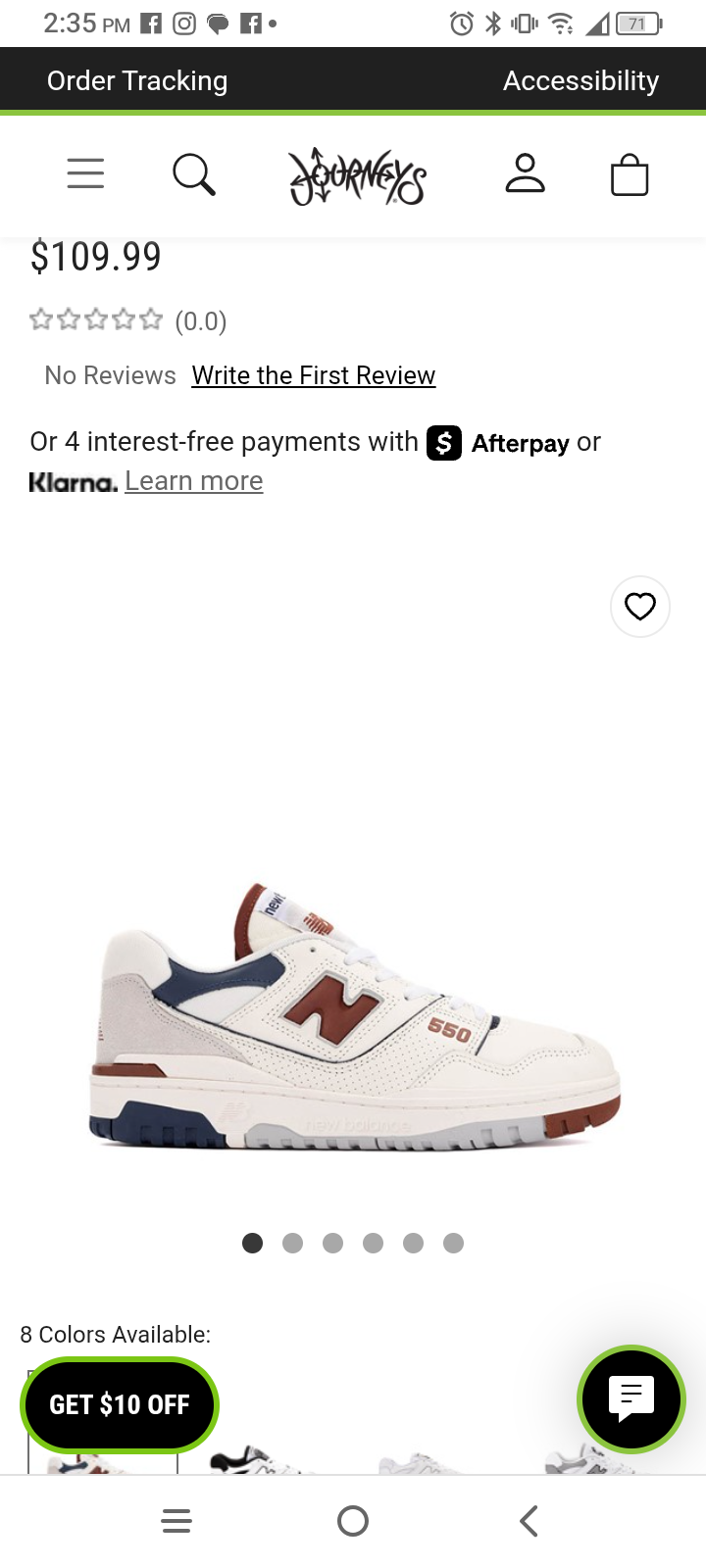Open the New Balance 550 product image
706x1568 pixels.
tap(353, 1014)
